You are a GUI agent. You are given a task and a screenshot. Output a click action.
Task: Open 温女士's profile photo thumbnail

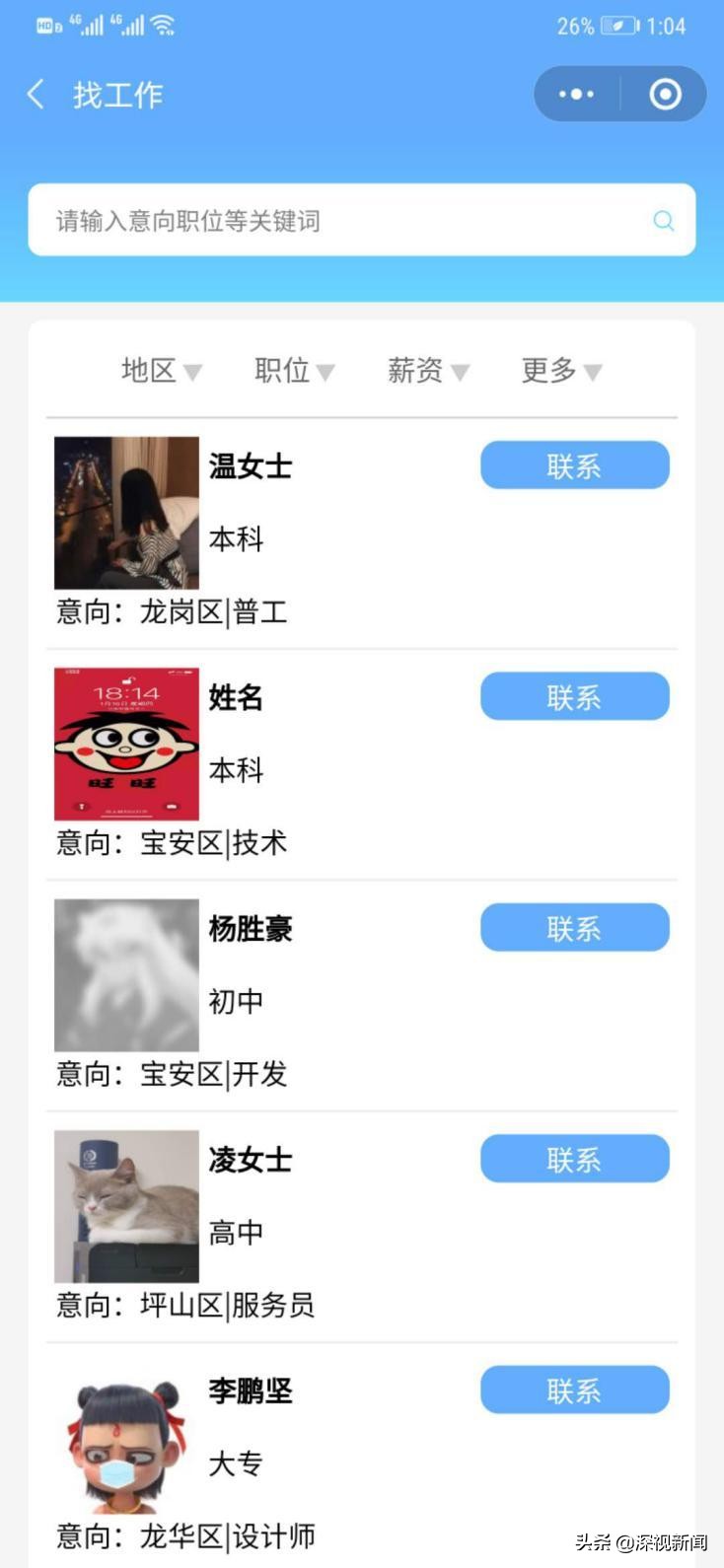pos(125,513)
